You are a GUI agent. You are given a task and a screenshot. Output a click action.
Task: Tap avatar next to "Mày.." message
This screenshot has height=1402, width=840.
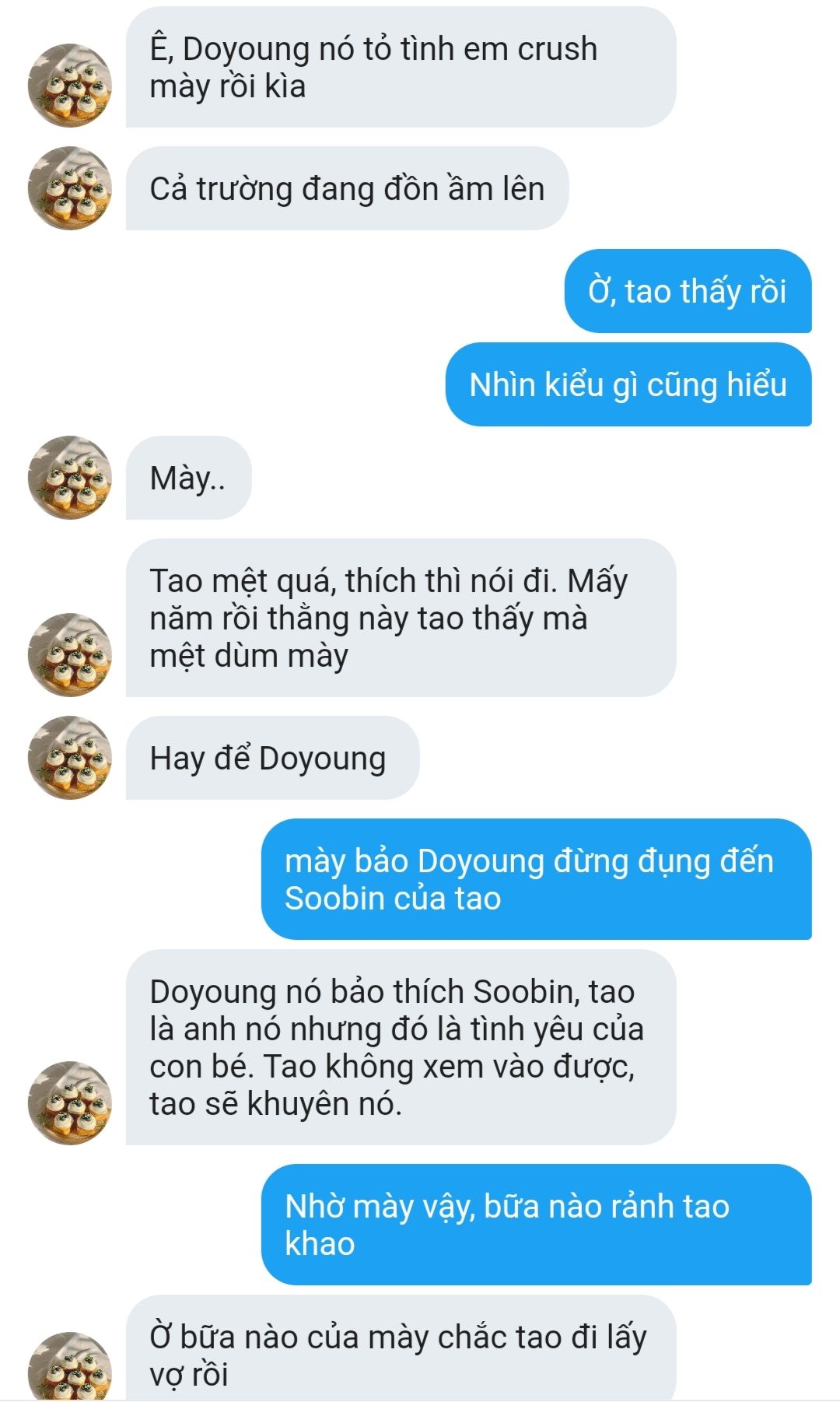(70, 478)
